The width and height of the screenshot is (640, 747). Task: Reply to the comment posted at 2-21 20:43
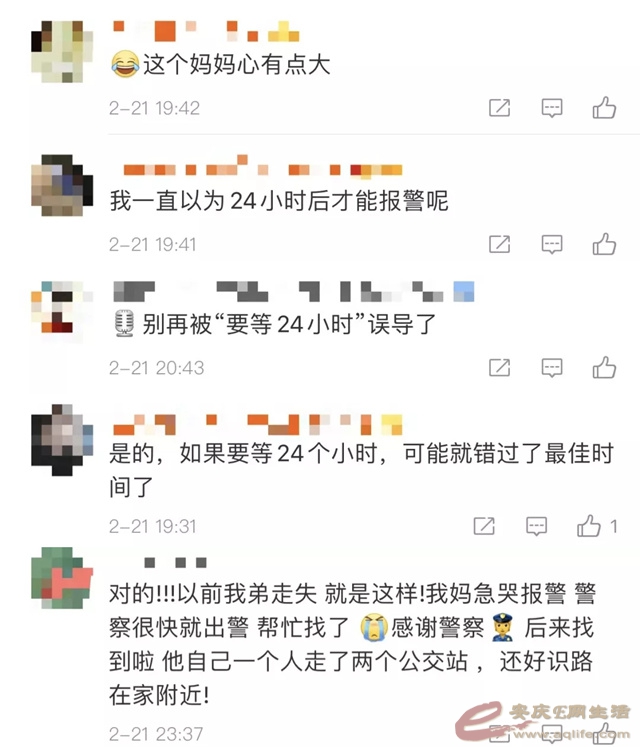(552, 368)
